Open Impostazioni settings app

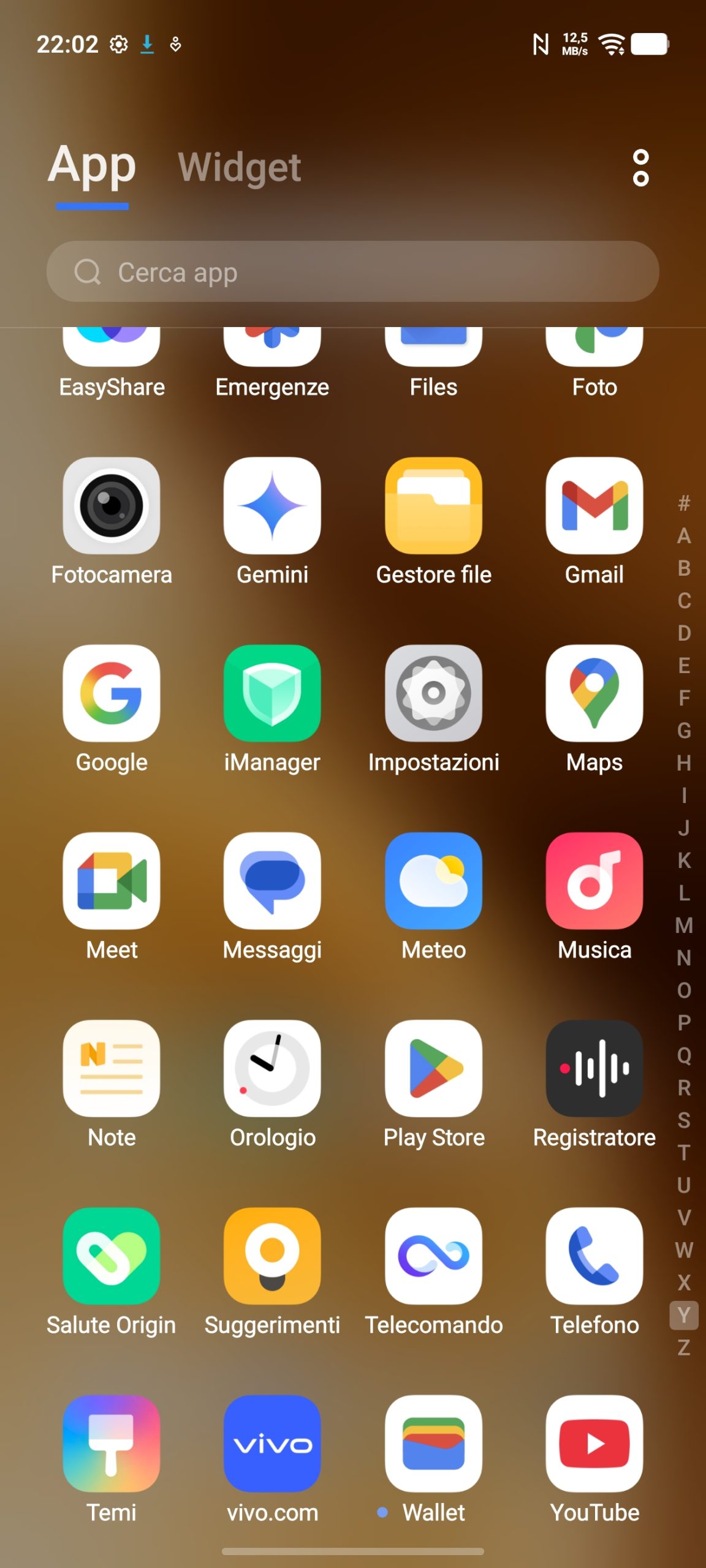pos(433,693)
